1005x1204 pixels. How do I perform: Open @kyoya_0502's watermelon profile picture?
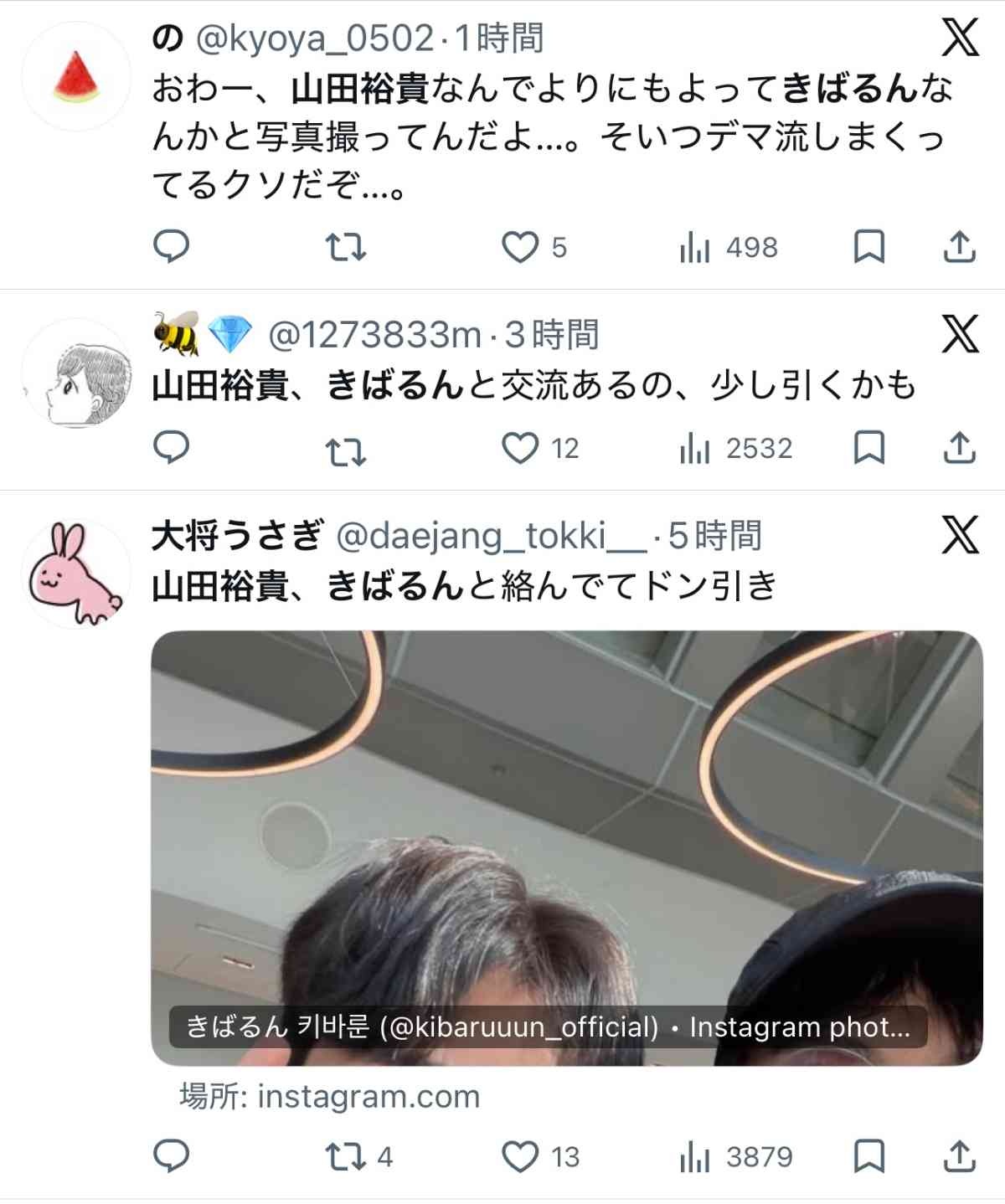pyautogui.click(x=76, y=76)
